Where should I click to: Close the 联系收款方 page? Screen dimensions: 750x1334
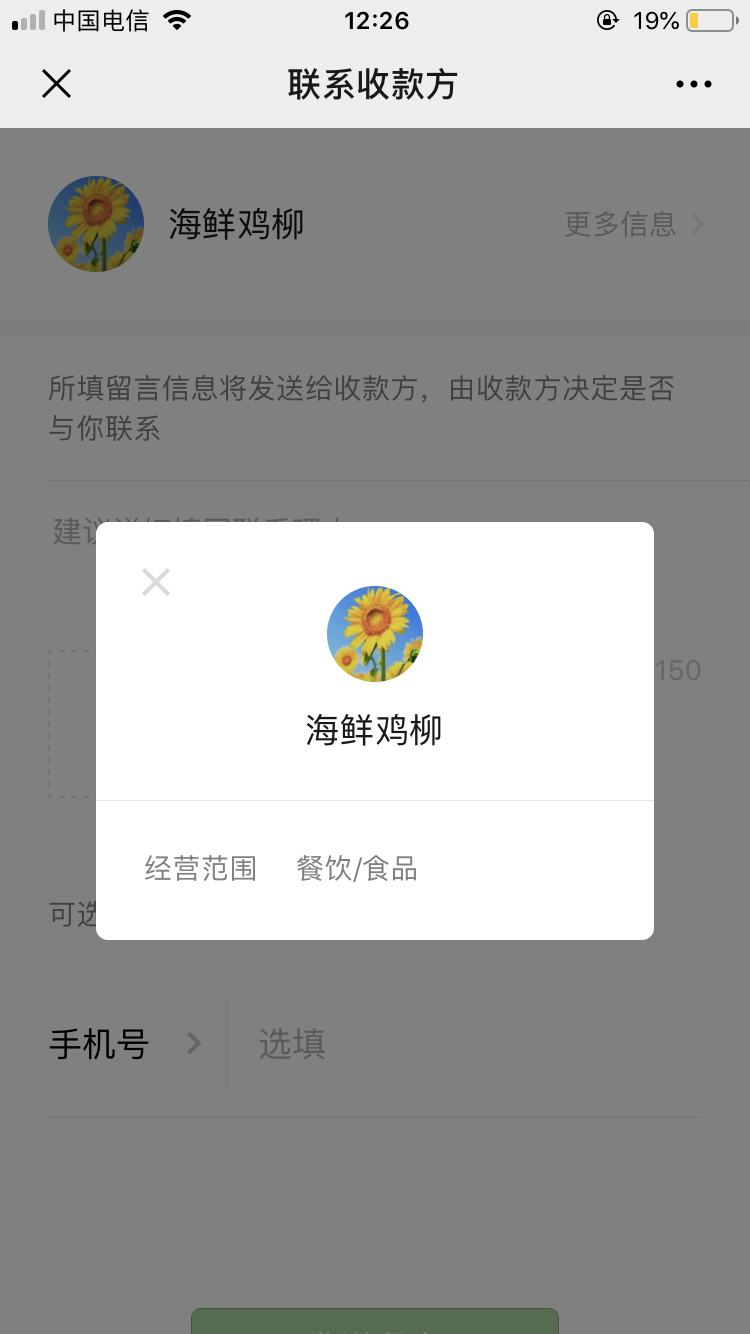click(x=57, y=84)
